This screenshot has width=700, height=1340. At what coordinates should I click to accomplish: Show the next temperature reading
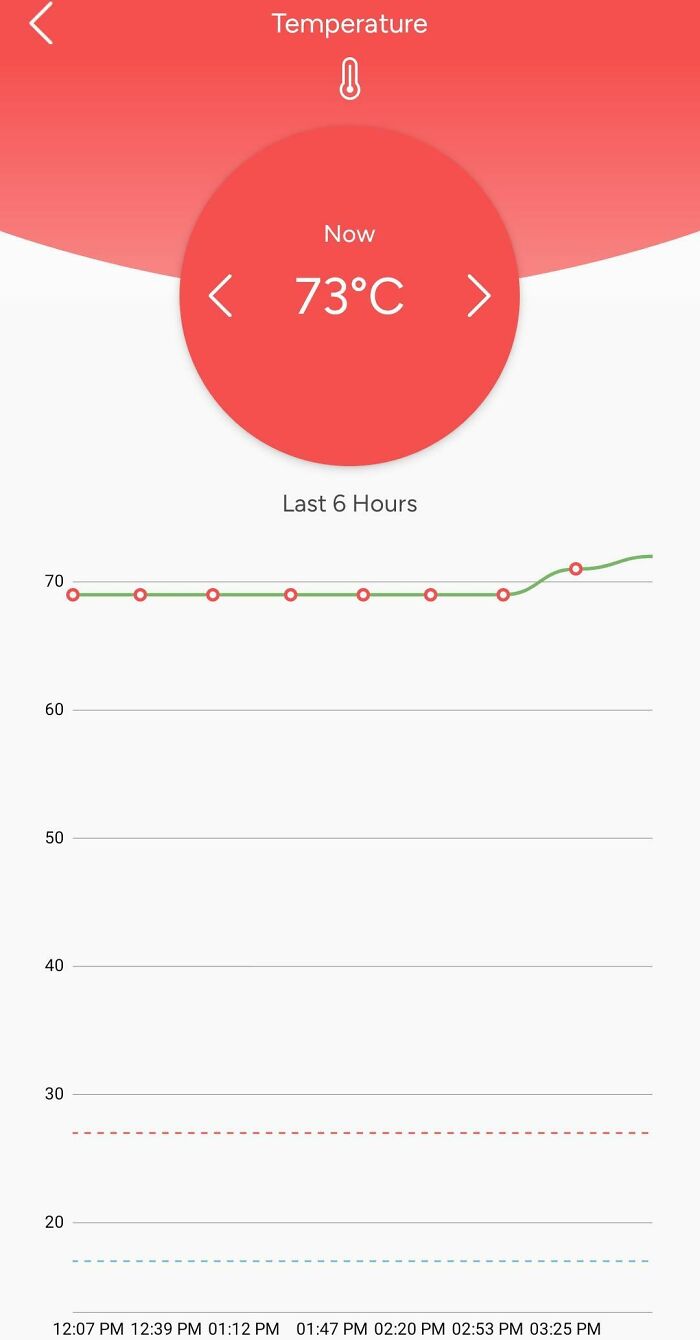click(479, 297)
